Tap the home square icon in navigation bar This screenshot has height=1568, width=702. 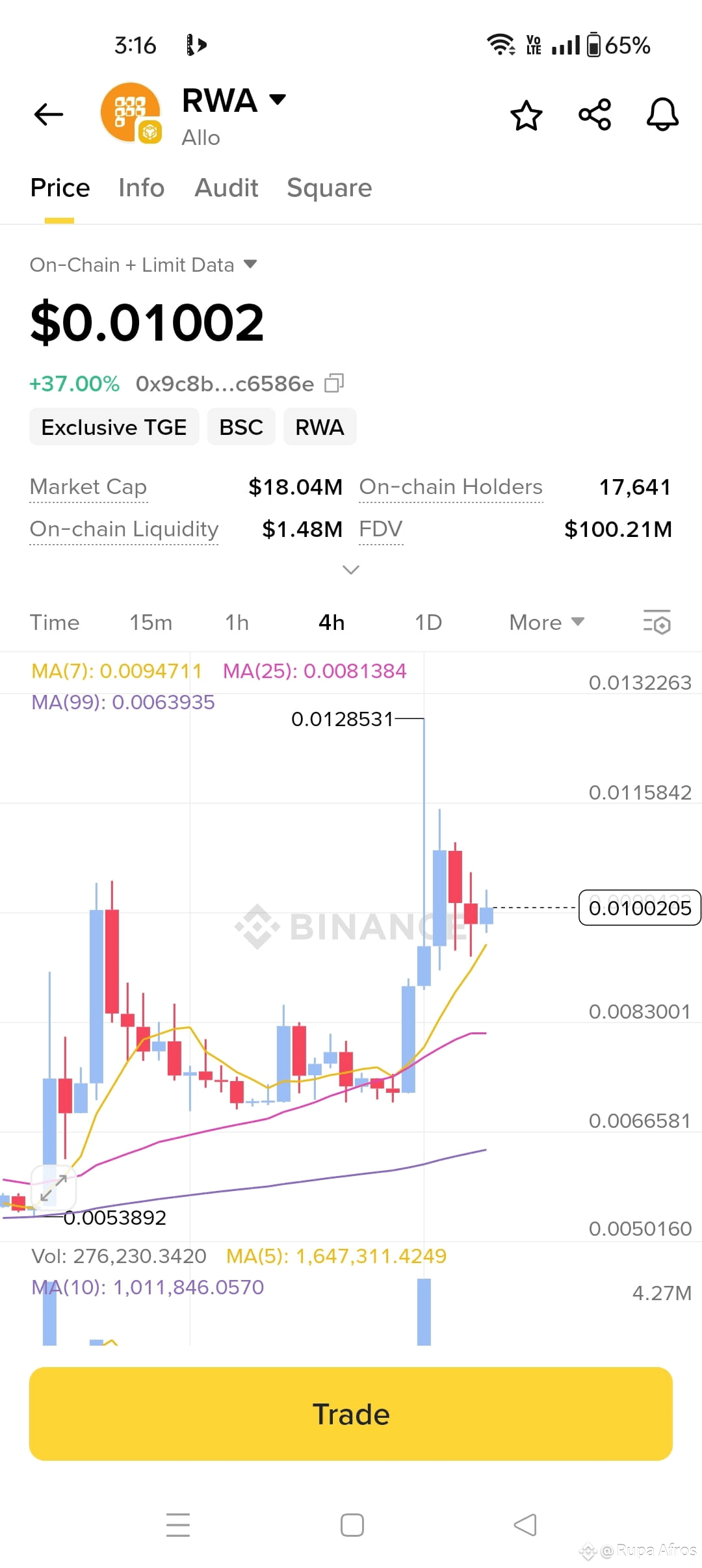click(x=351, y=1524)
